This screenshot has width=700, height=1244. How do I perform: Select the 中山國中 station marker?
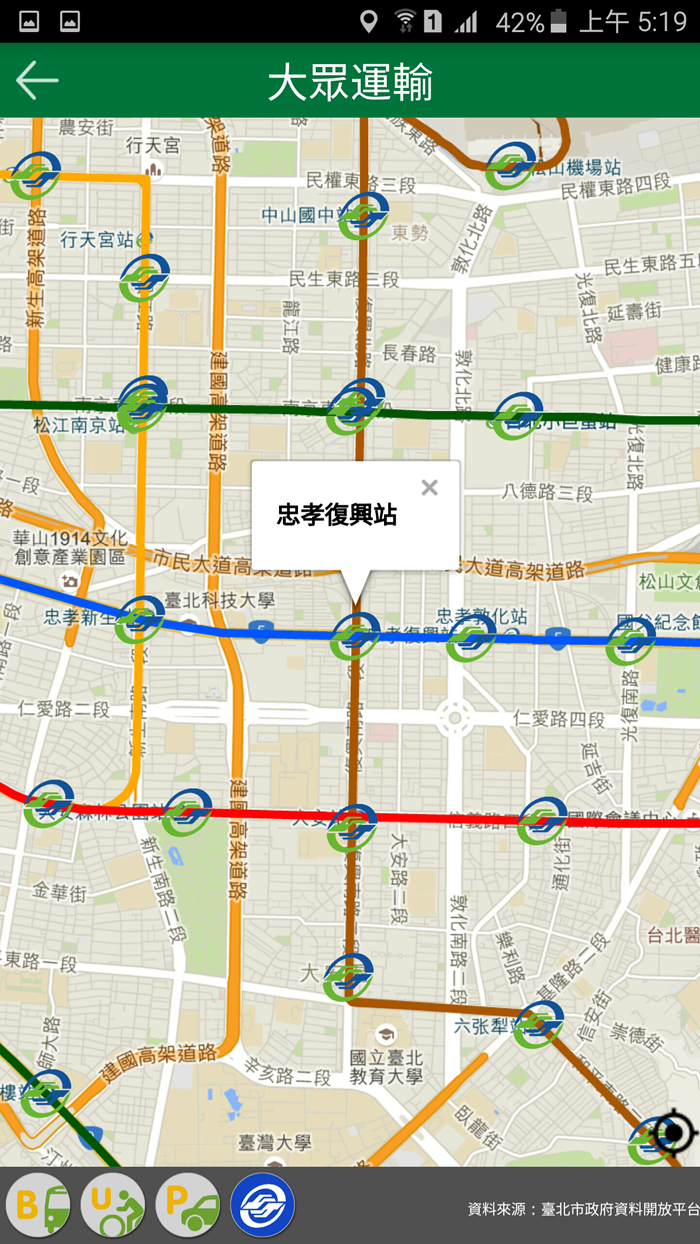[363, 217]
